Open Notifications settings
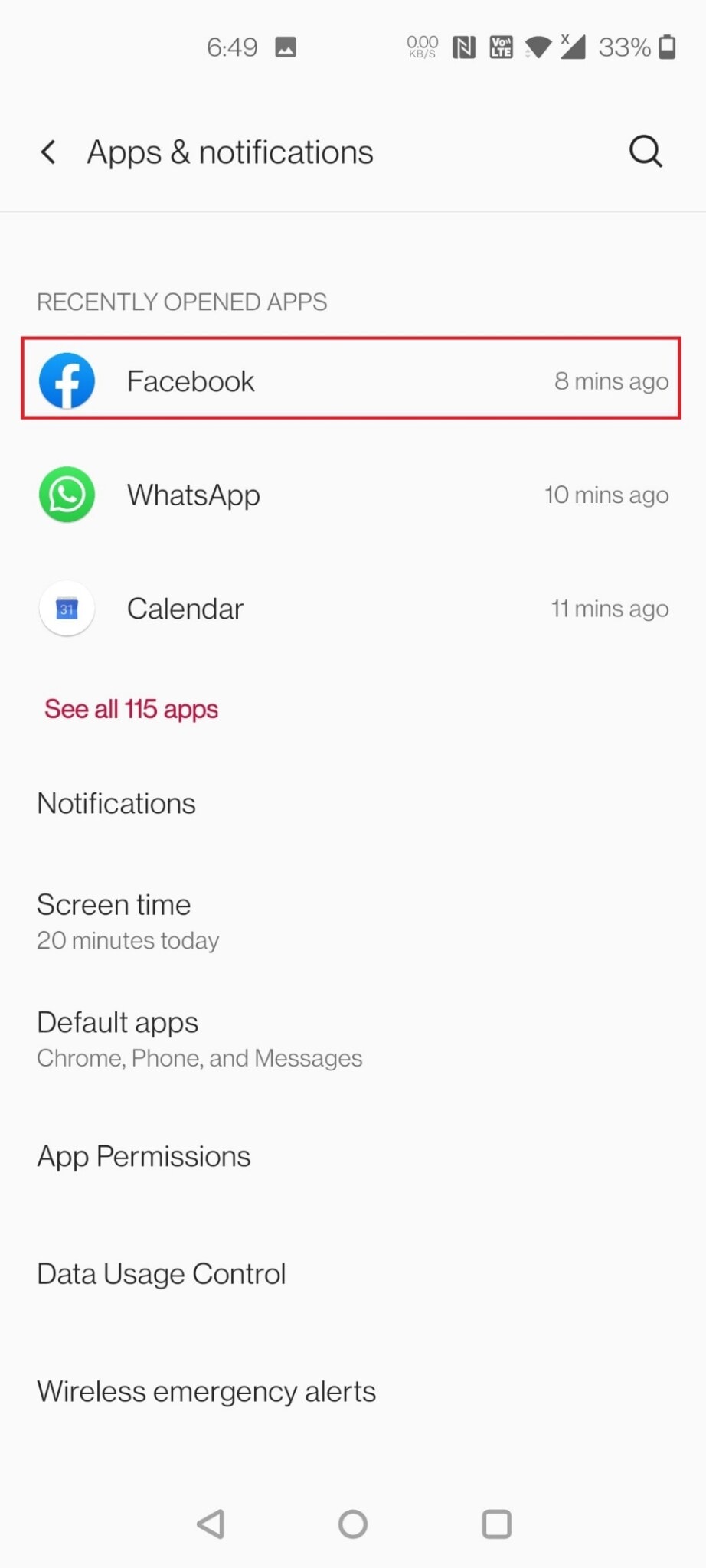The height and width of the screenshot is (1568, 706). point(116,804)
